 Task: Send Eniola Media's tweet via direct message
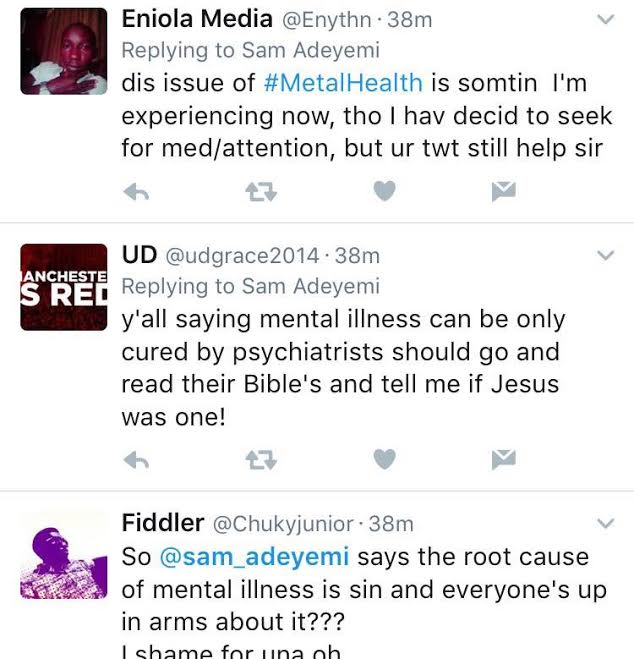pos(503,192)
